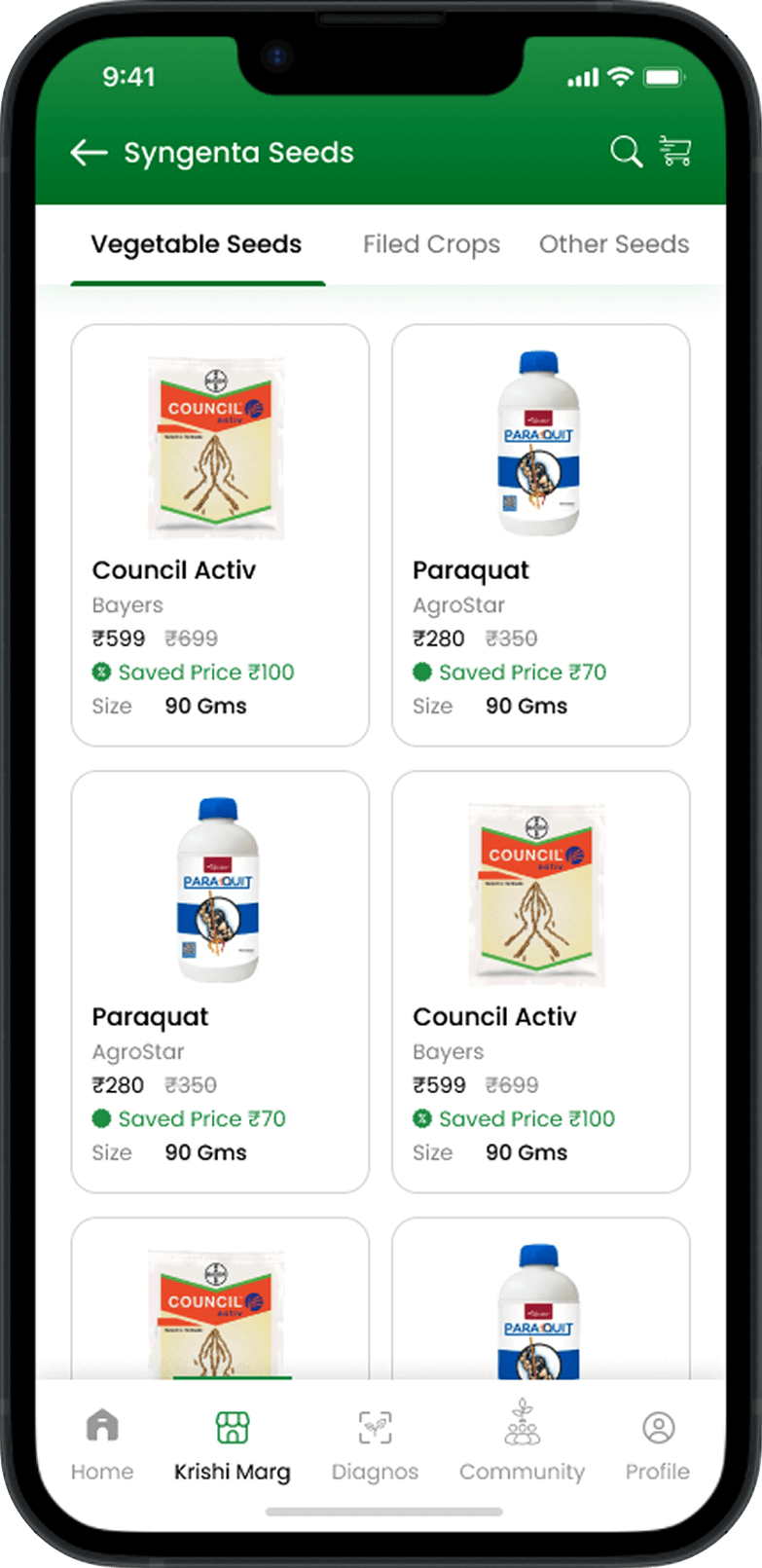Open the Krishi Marg tab
Viewport: 762px width, 1568px height.
232,1444
